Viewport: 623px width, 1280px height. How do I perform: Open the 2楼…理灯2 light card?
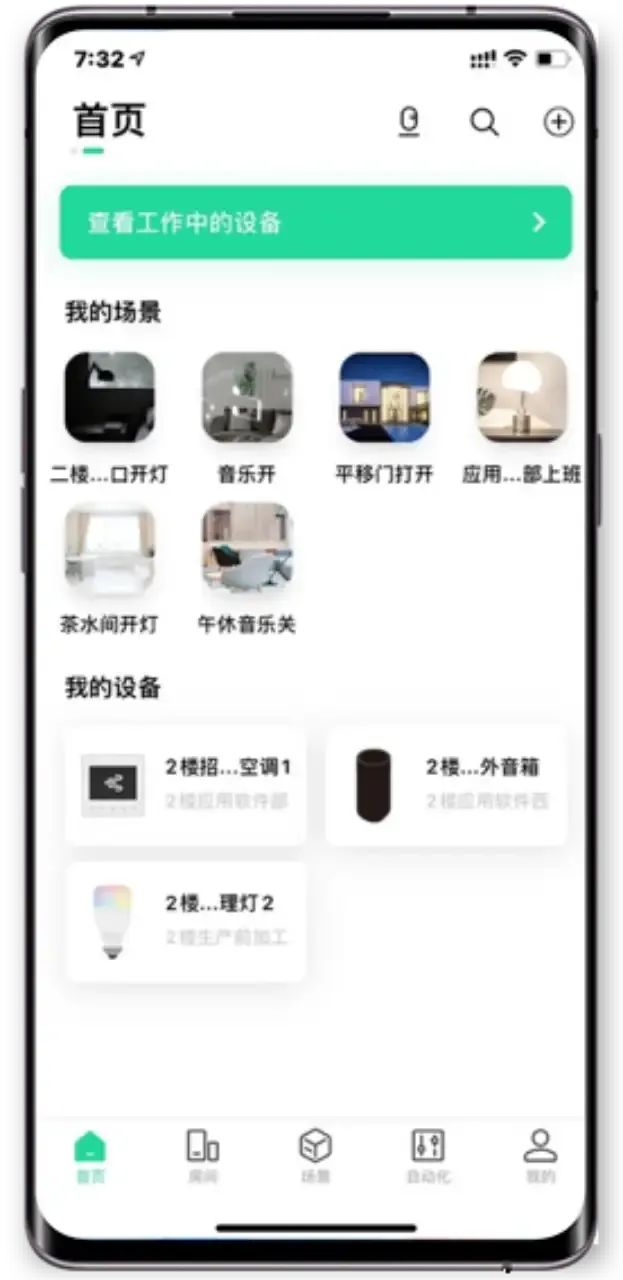click(186, 921)
